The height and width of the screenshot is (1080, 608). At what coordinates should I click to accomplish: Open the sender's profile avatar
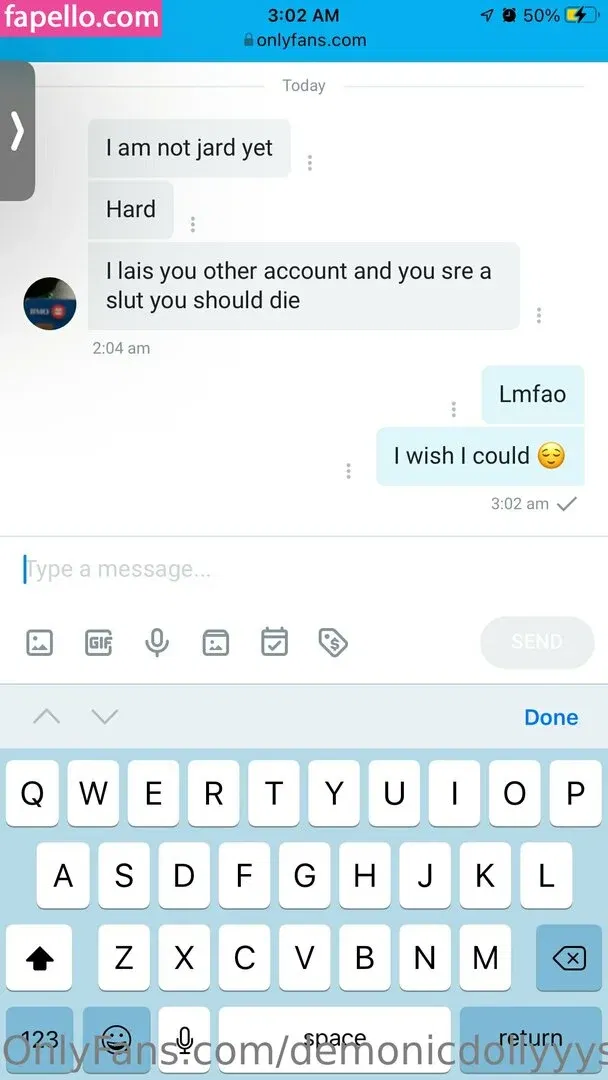50,303
